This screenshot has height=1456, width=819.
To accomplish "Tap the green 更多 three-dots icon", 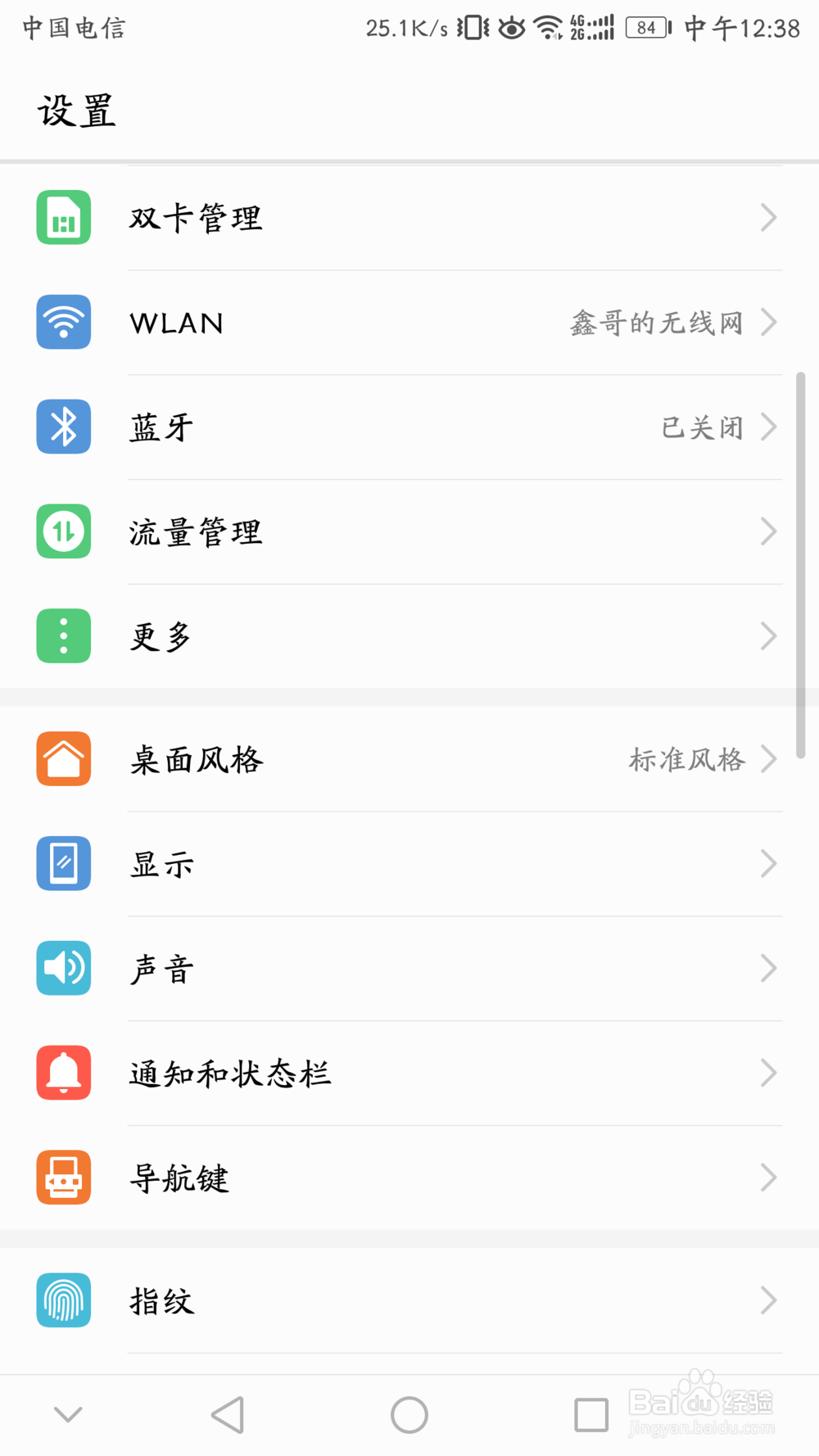I will coord(63,636).
